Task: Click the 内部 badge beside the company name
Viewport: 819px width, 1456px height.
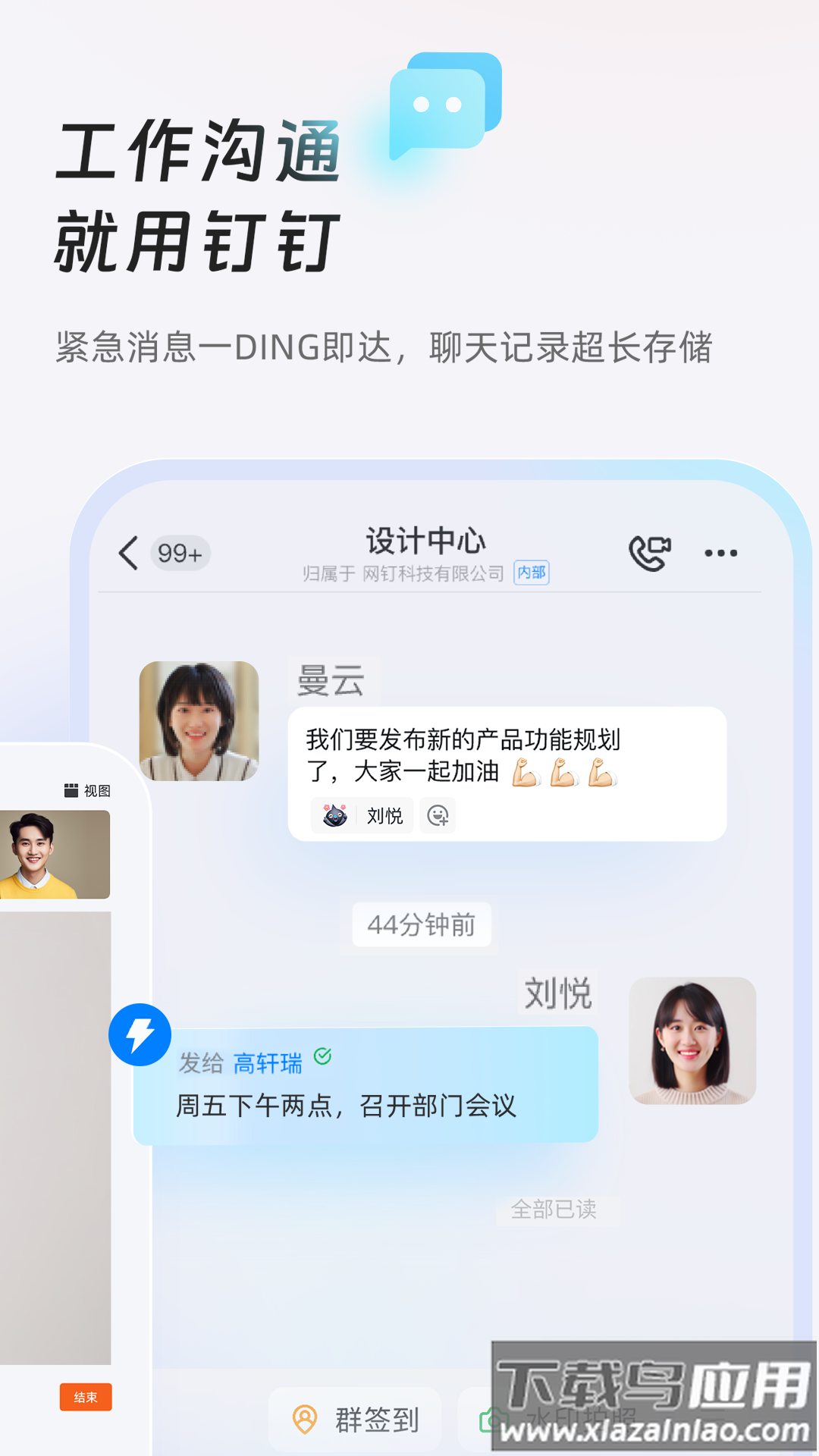Action: 532,574
